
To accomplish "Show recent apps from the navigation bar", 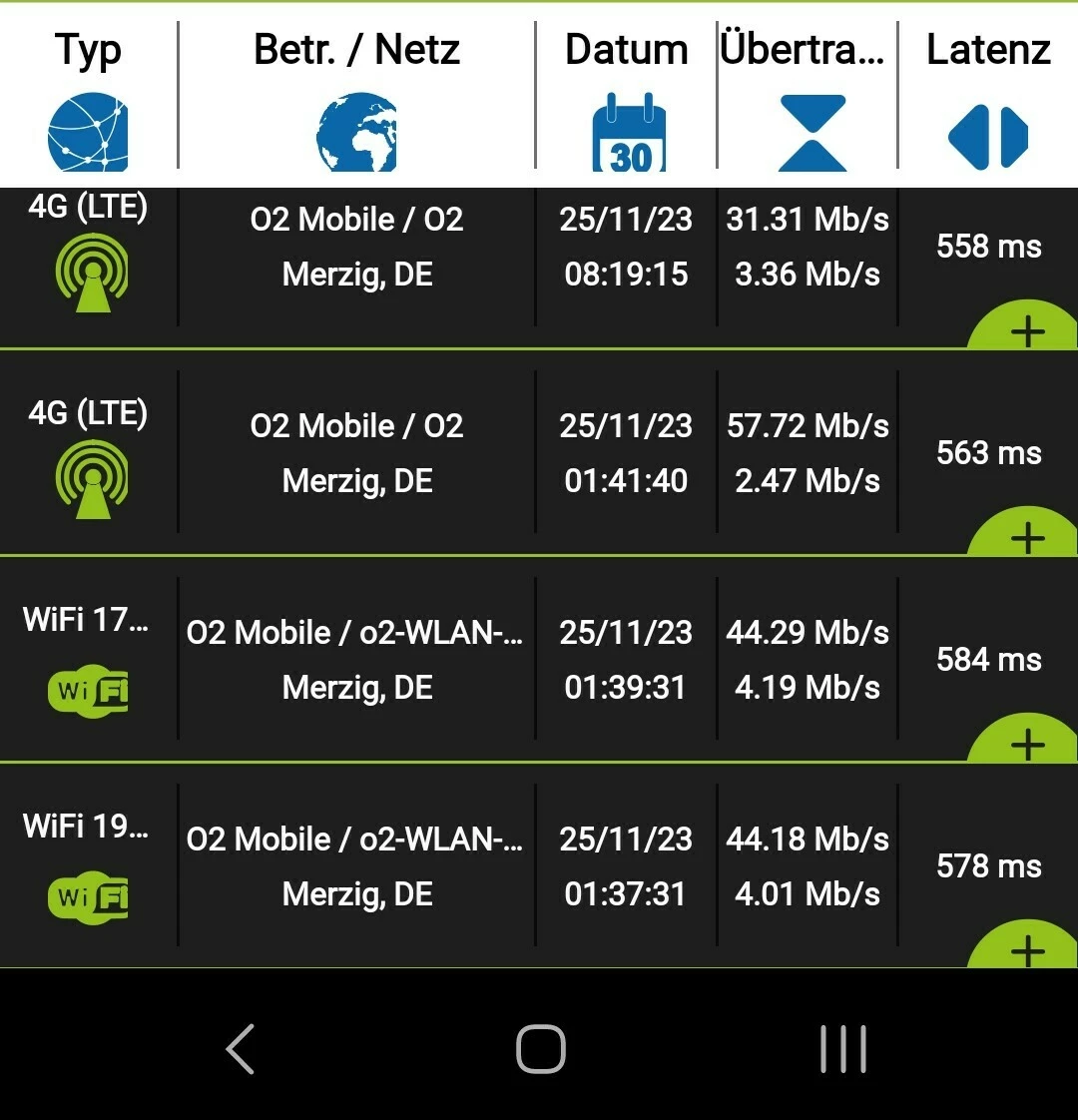I will [x=842, y=1049].
